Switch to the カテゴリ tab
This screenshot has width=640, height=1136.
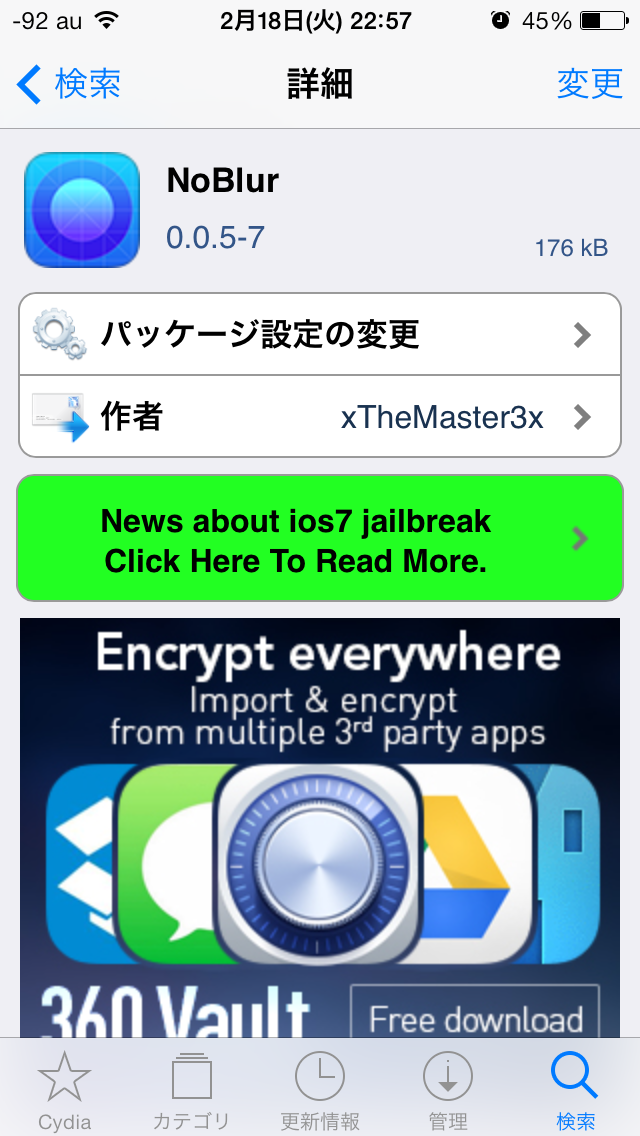(191, 1090)
